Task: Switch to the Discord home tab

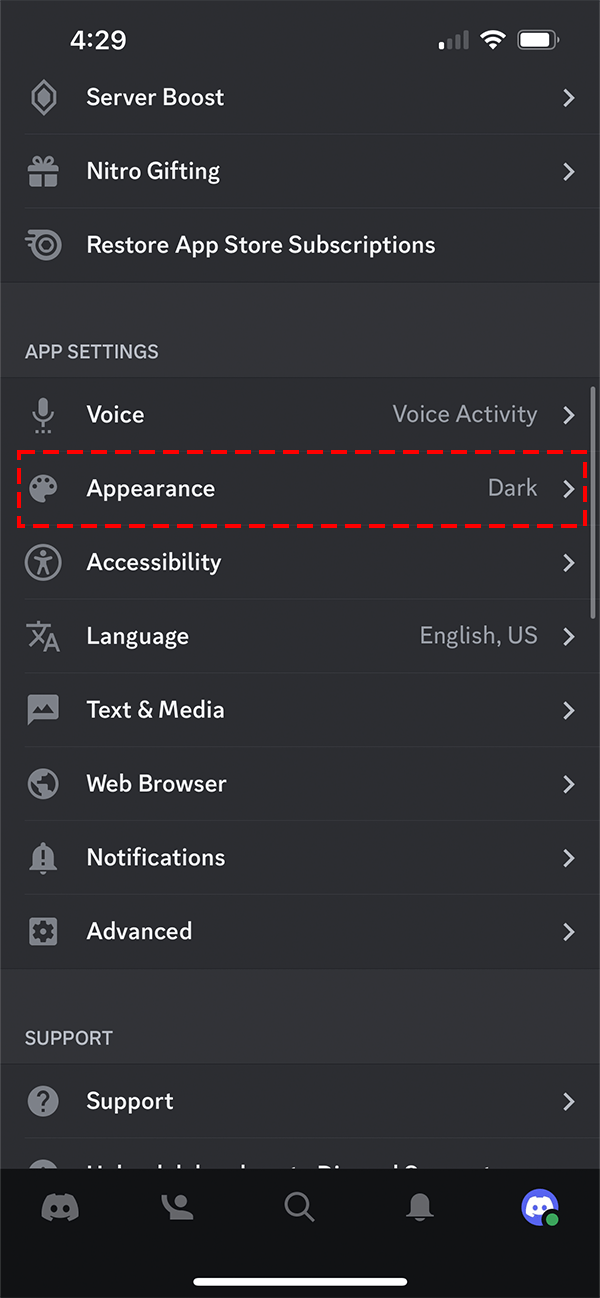Action: [60, 1207]
